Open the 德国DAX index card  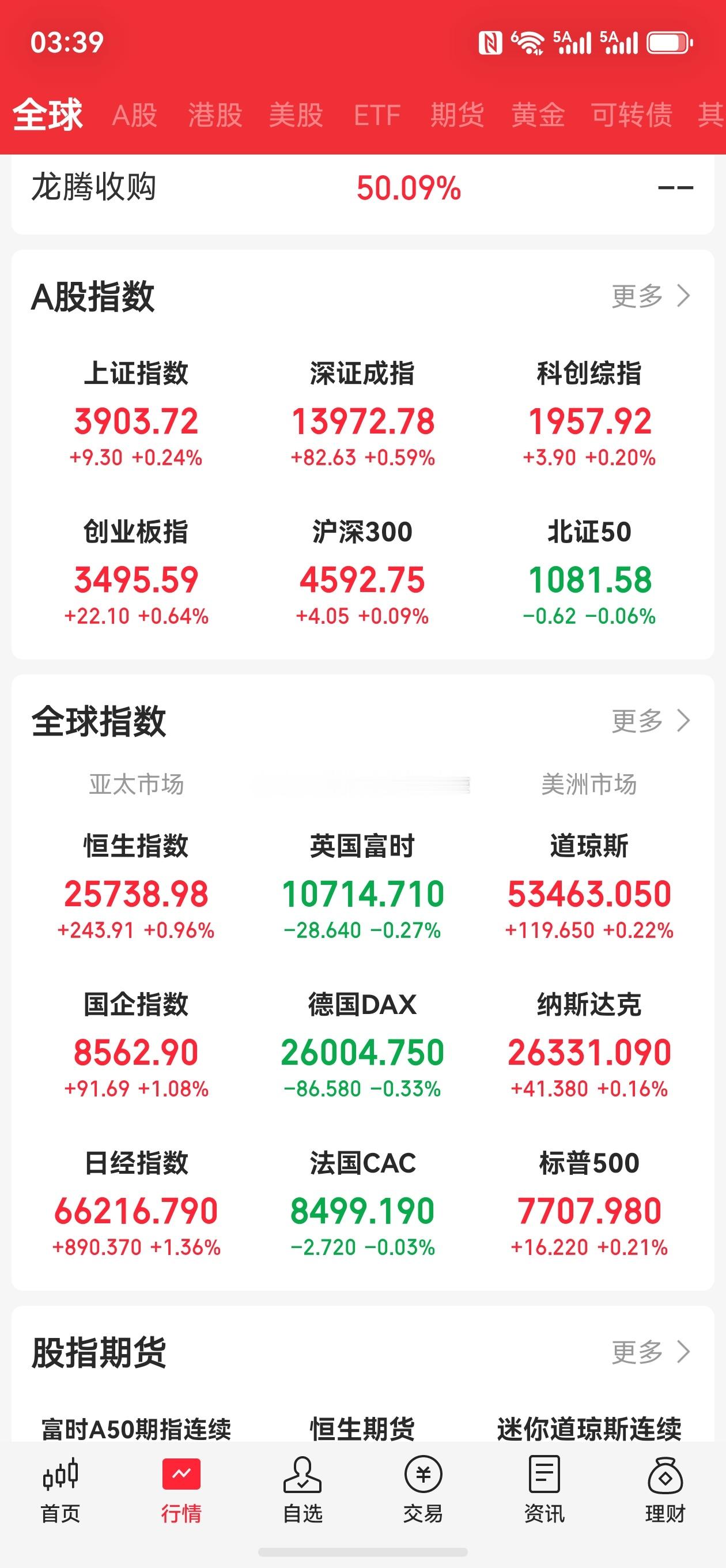[x=362, y=1045]
